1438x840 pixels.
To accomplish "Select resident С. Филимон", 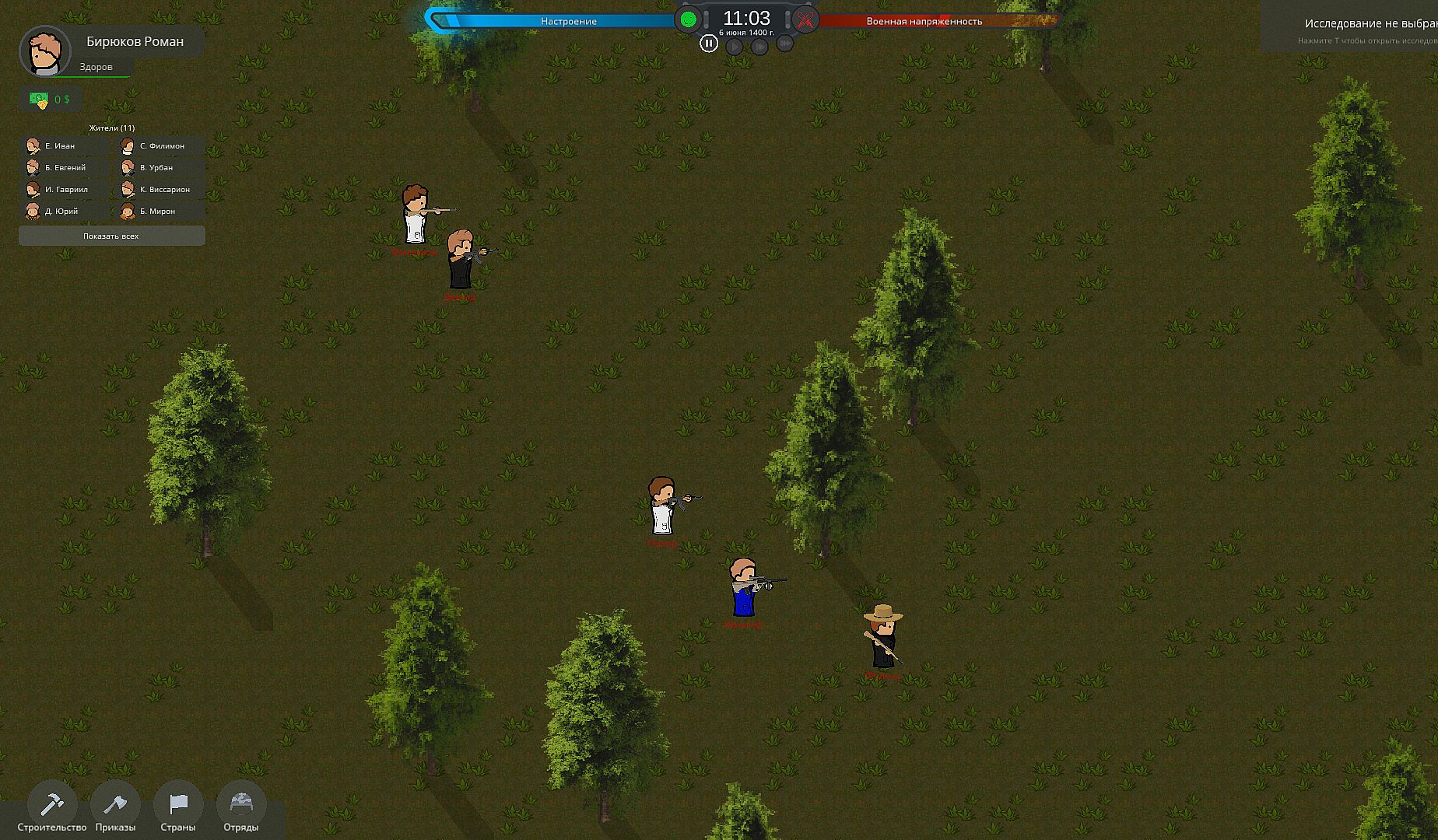I will 160,145.
